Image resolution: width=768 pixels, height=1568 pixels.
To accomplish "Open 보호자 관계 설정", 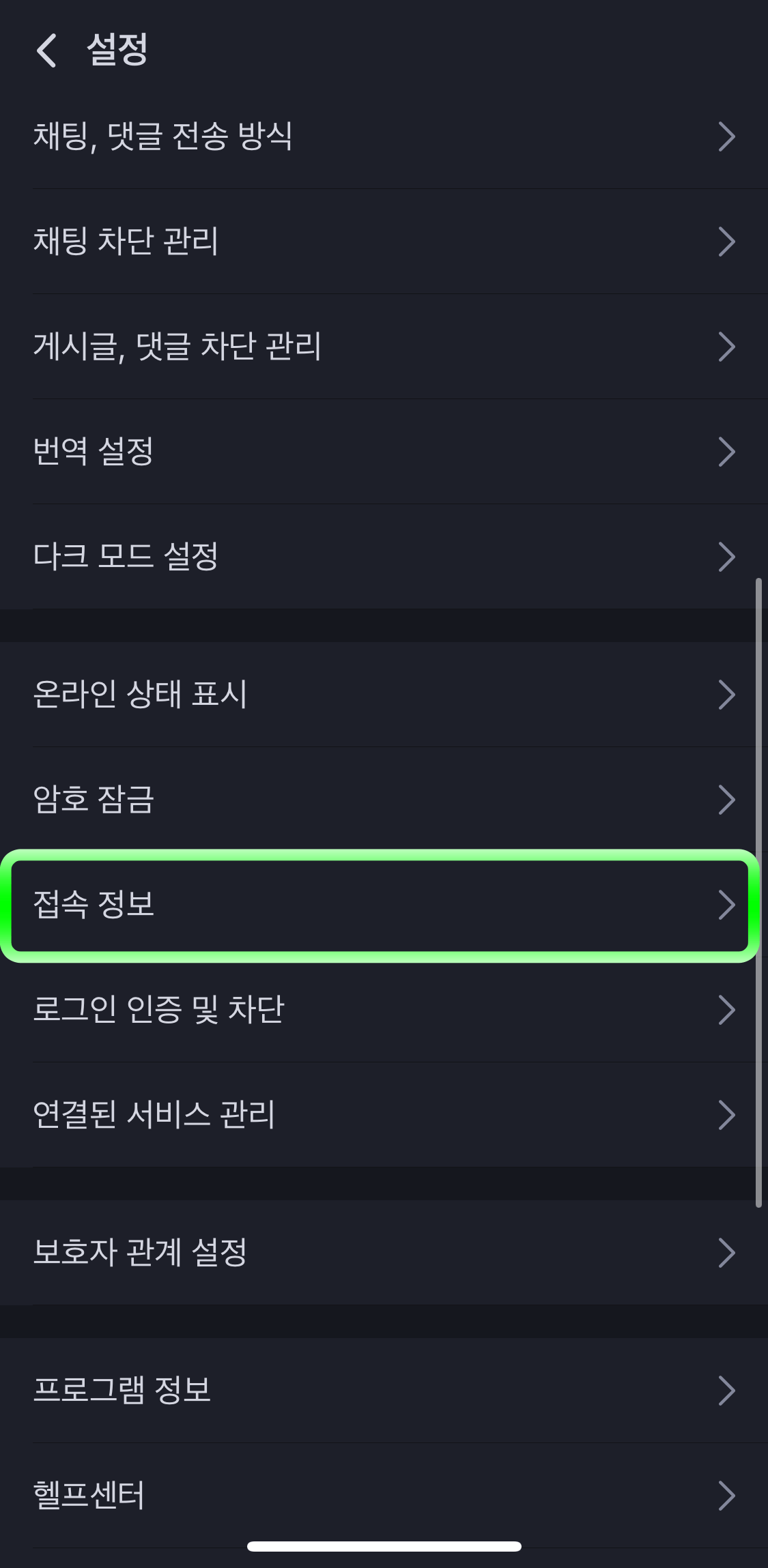I will pos(273,1252).
